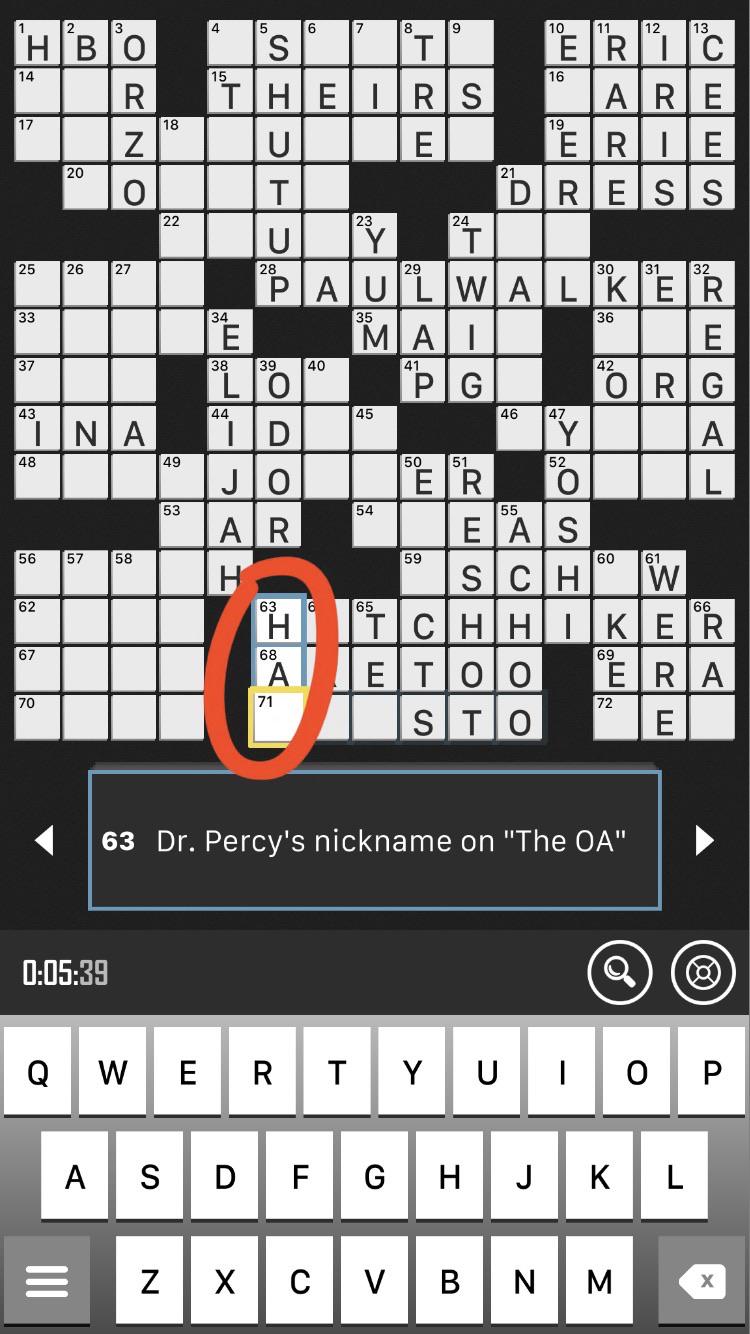This screenshot has height=1334, width=750.
Task: Select the empty square numbered 72
Action: 616,717
